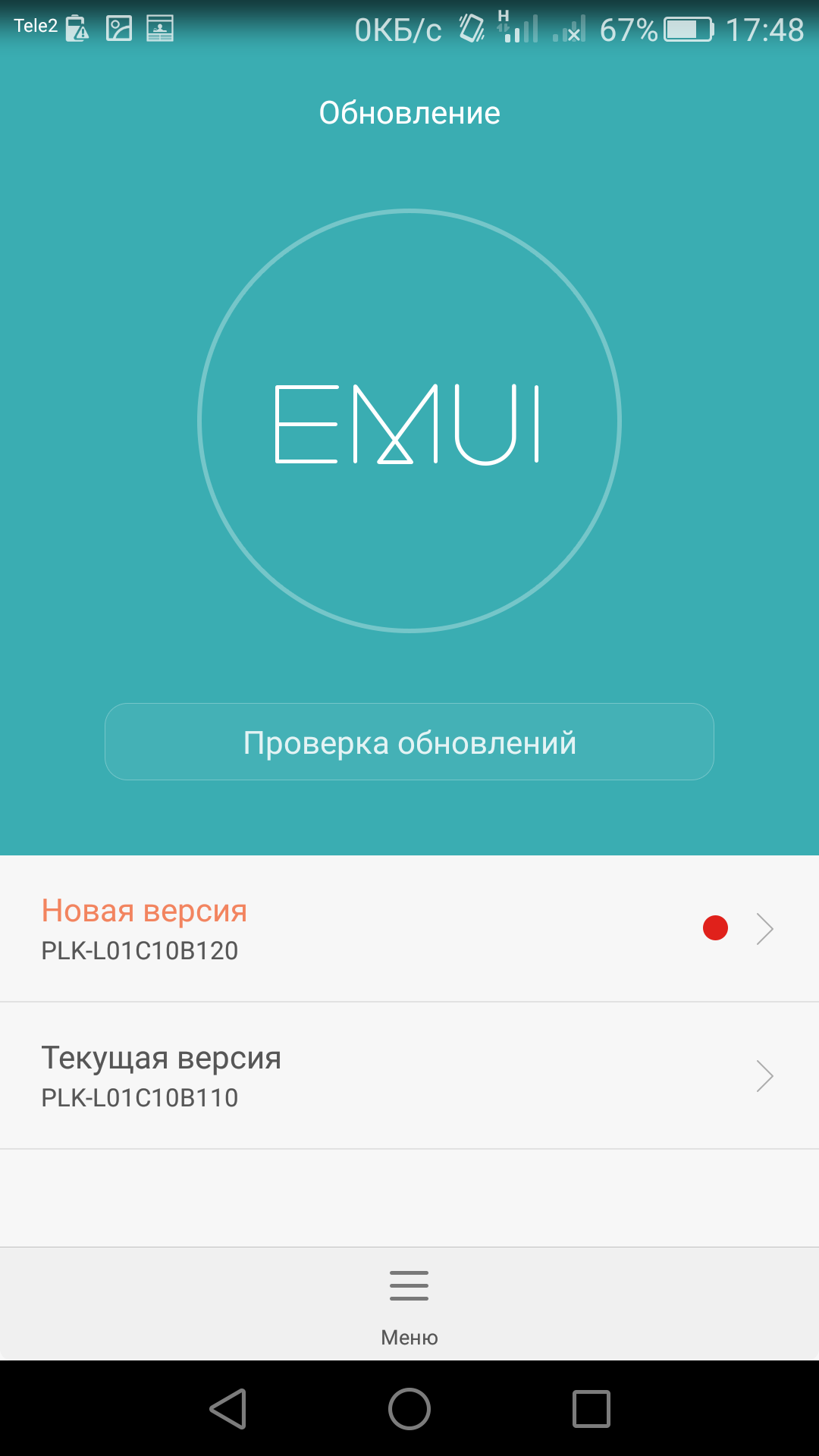Go back with the system back button
Screen dimensions: 819x1456
point(227,1409)
